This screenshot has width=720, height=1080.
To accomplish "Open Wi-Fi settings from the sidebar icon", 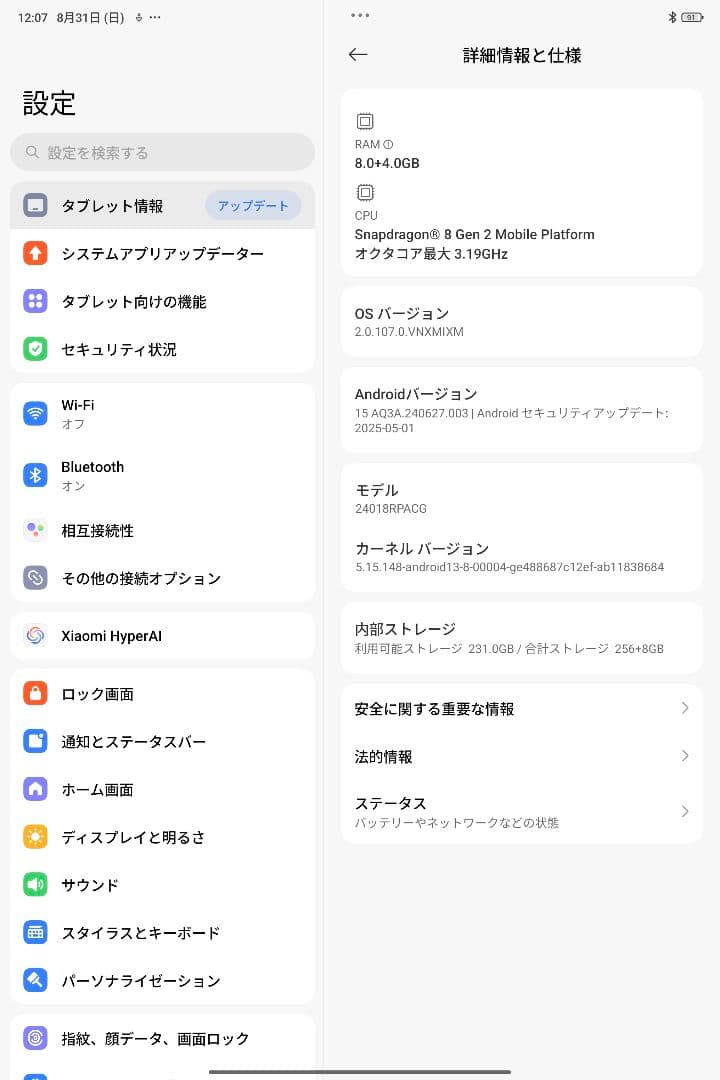I will 36,414.
